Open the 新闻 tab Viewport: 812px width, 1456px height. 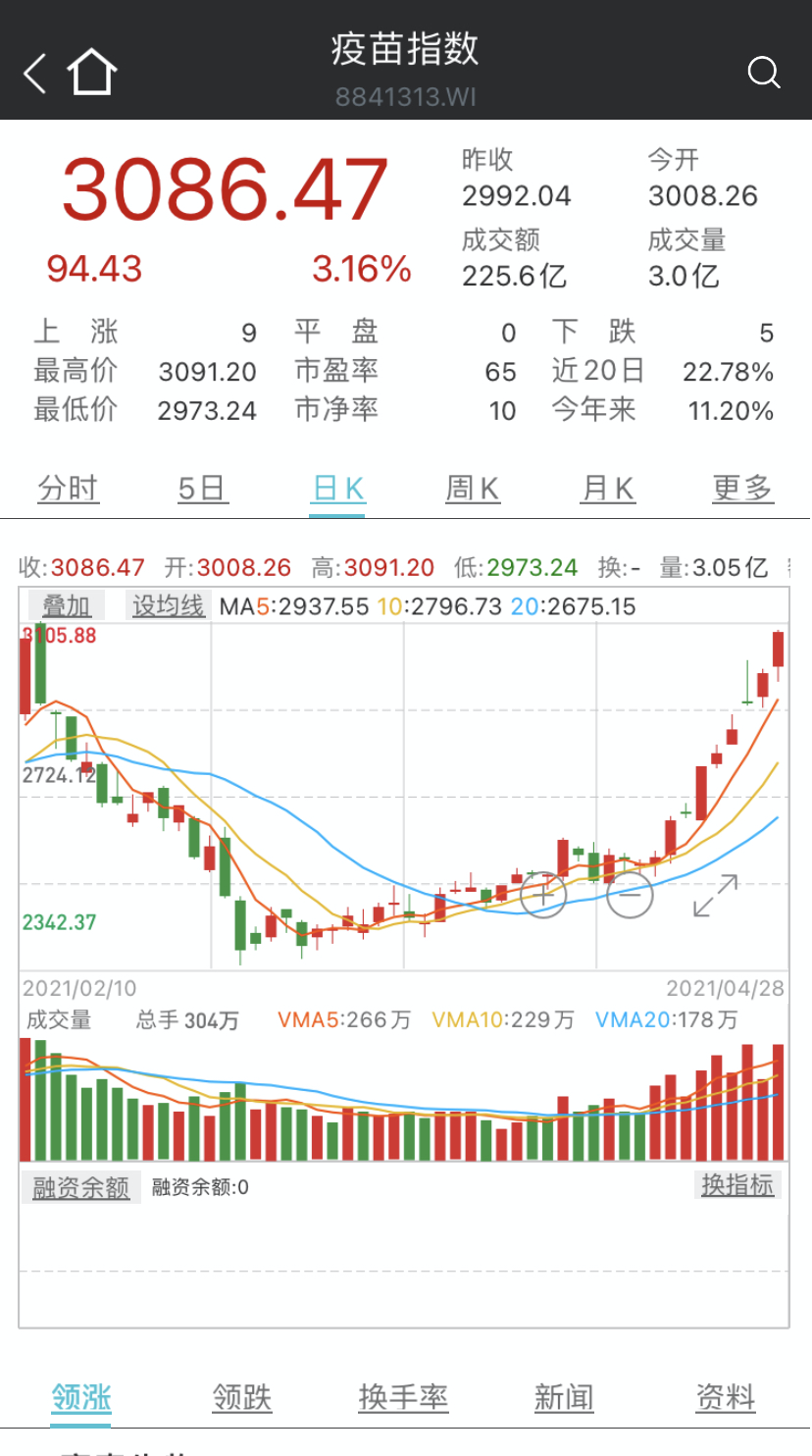(x=564, y=1397)
